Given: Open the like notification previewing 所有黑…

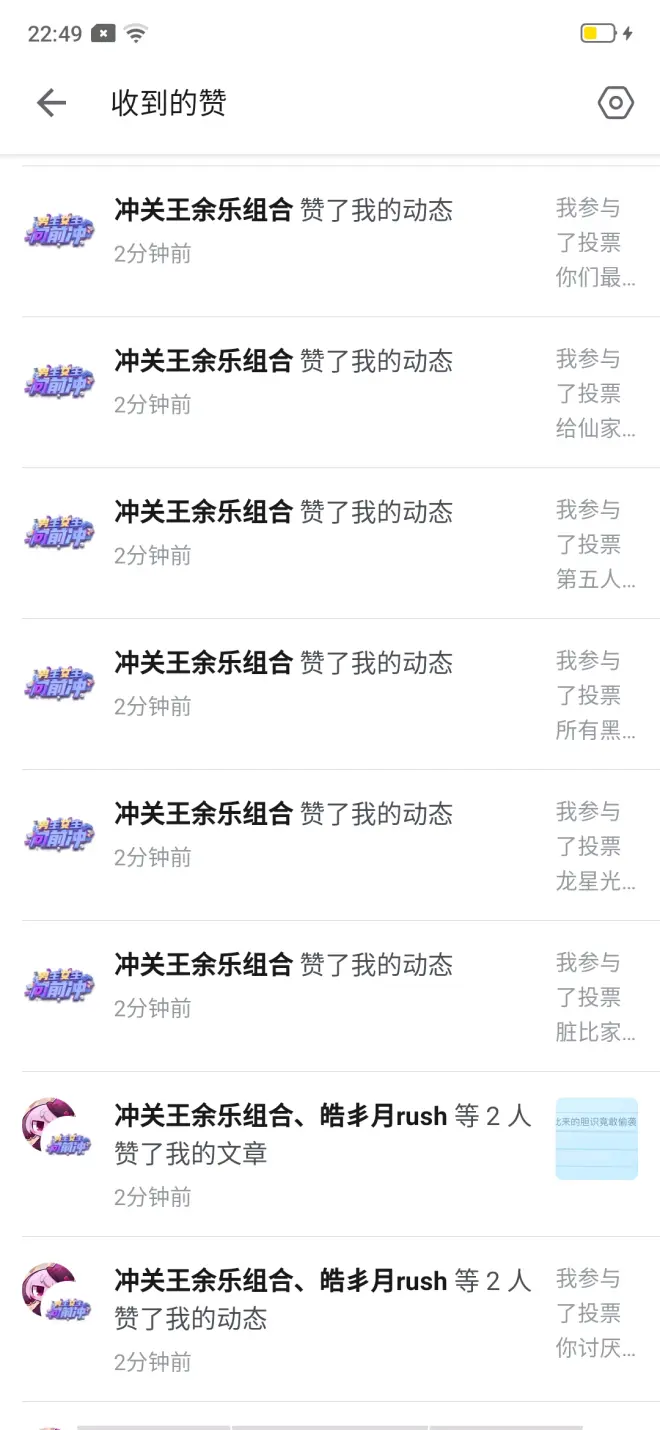Looking at the screenshot, I should [330, 685].
